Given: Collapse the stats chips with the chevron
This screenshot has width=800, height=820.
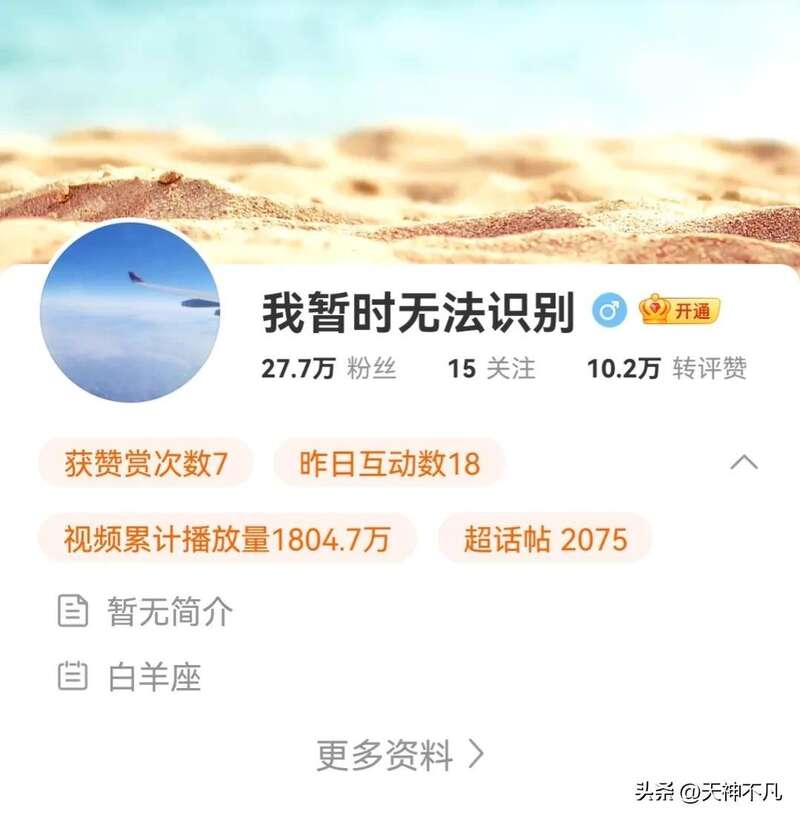Looking at the screenshot, I should 744,463.
